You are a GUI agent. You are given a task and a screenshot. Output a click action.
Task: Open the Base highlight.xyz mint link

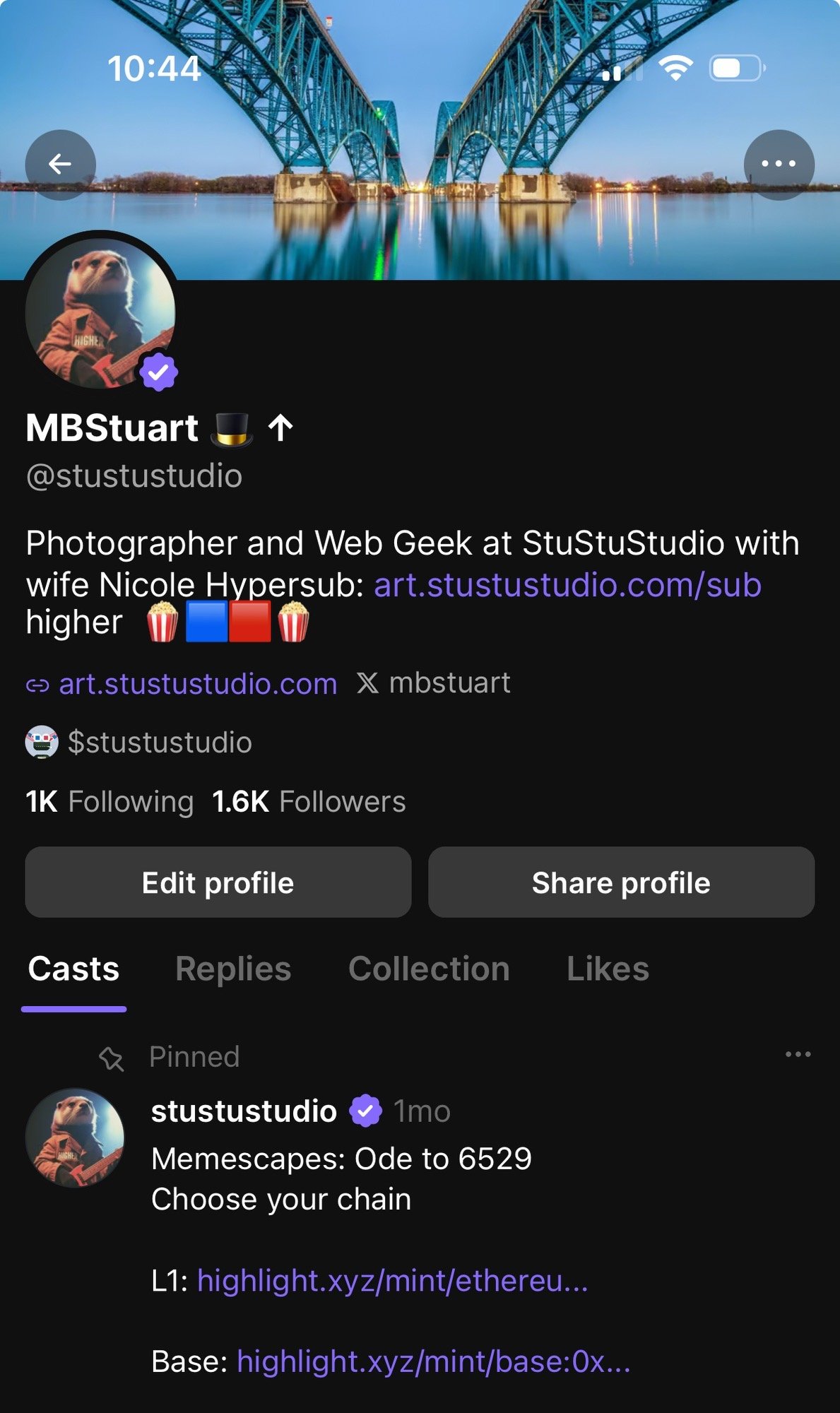click(433, 1361)
